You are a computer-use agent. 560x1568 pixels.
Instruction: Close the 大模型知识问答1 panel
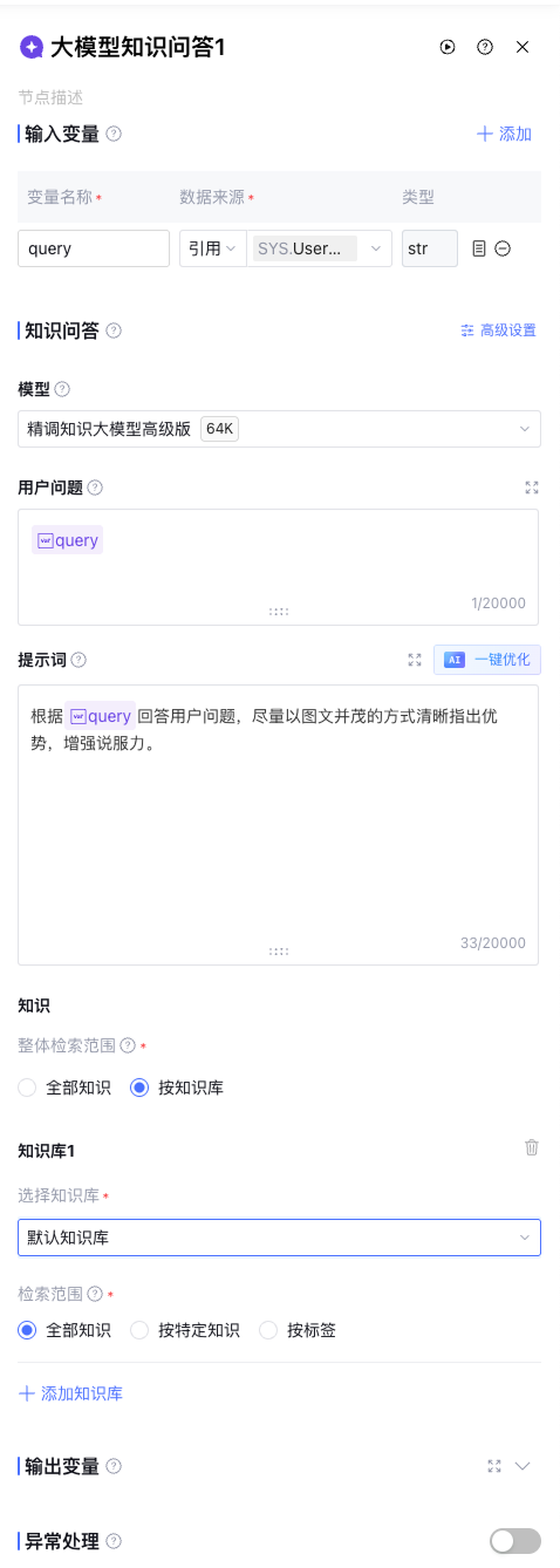point(522,47)
